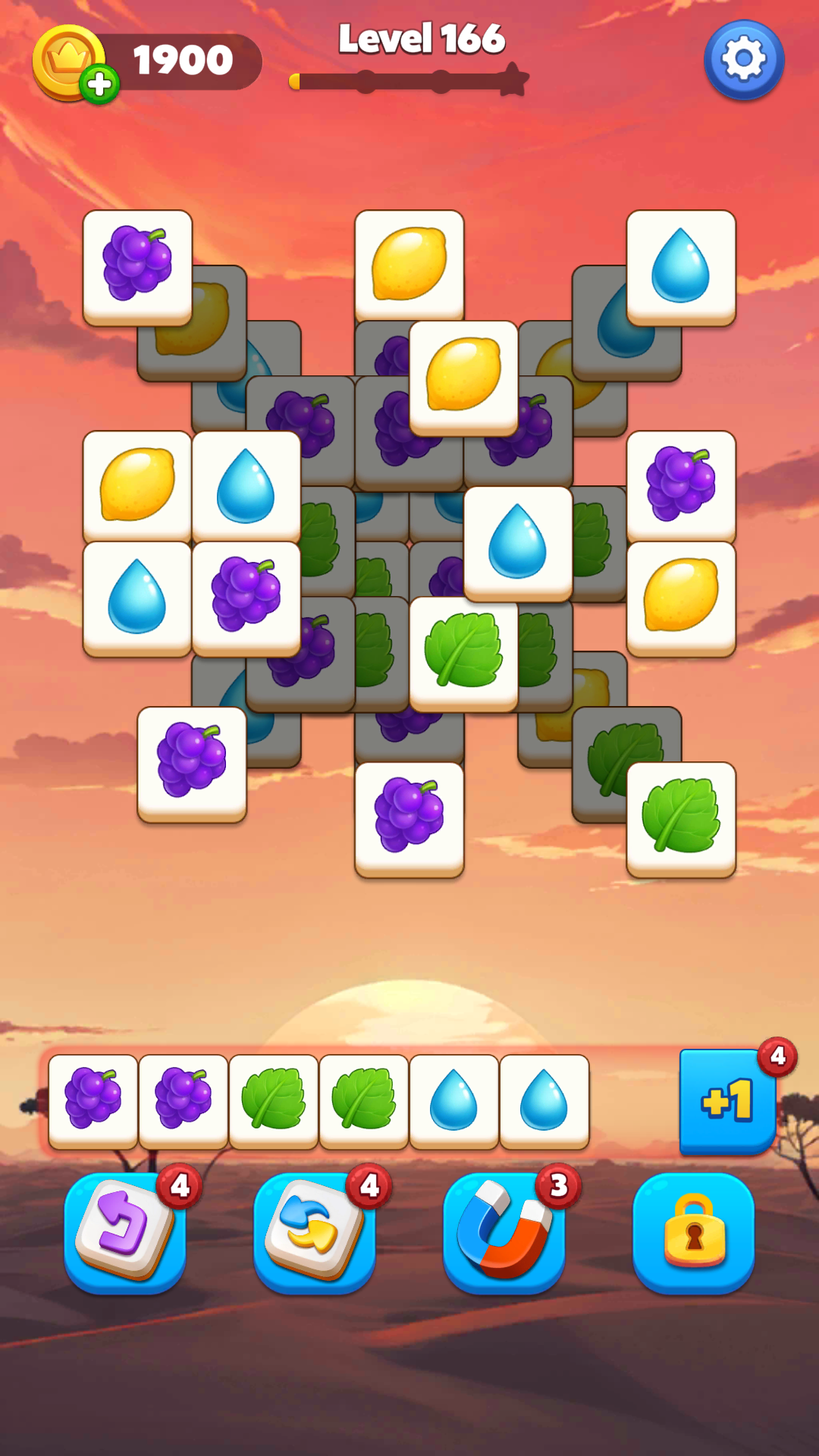Use the undo booster
This screenshot has width=819, height=1456.
tap(125, 1232)
